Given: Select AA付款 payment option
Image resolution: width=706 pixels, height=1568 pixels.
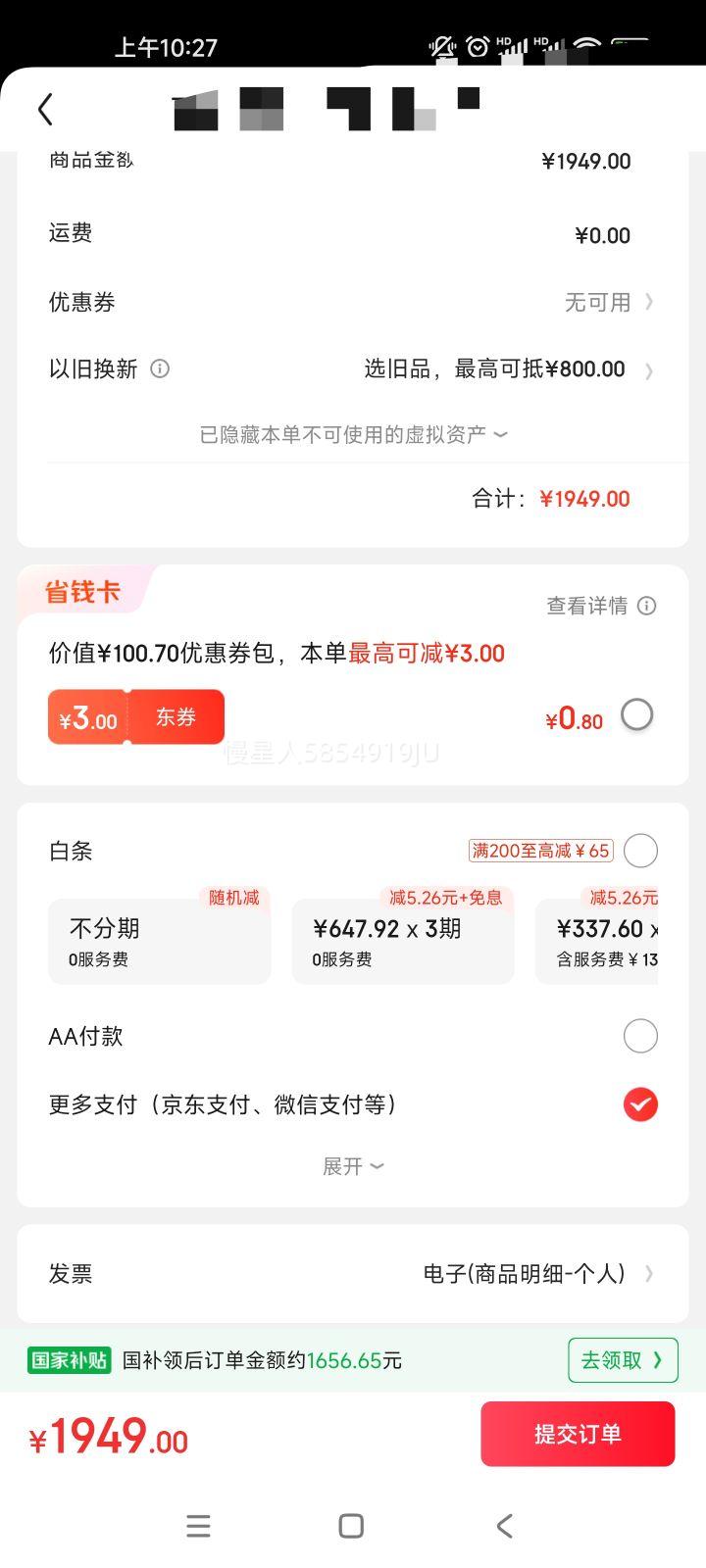Looking at the screenshot, I should click(640, 1036).
